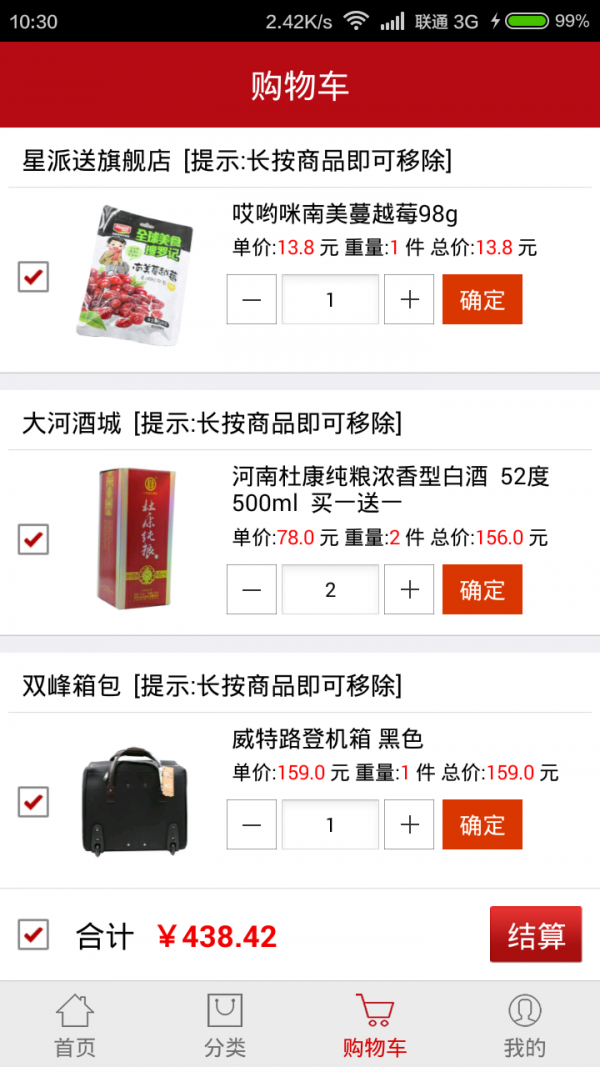The height and width of the screenshot is (1067, 600).
Task: Tap 确定 for 威特路登机箱 黑色
Action: (x=482, y=824)
